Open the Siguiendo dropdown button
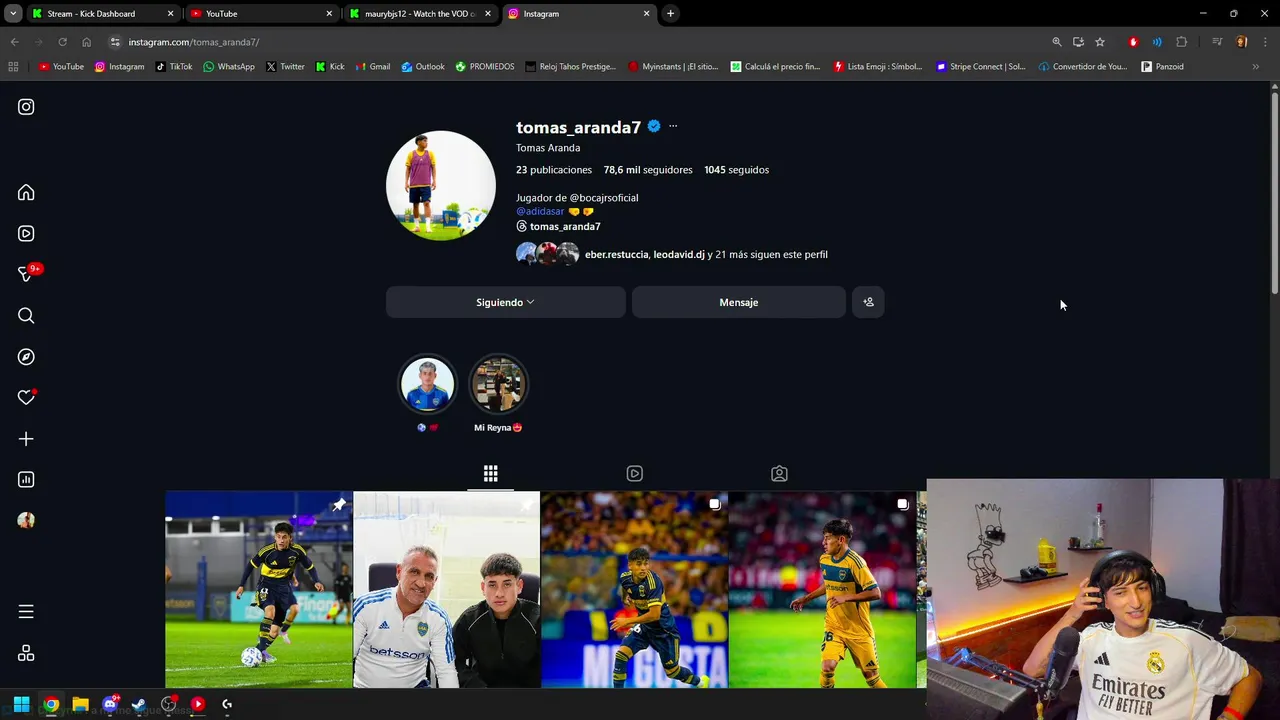Image resolution: width=1280 pixels, height=720 pixels. click(505, 302)
